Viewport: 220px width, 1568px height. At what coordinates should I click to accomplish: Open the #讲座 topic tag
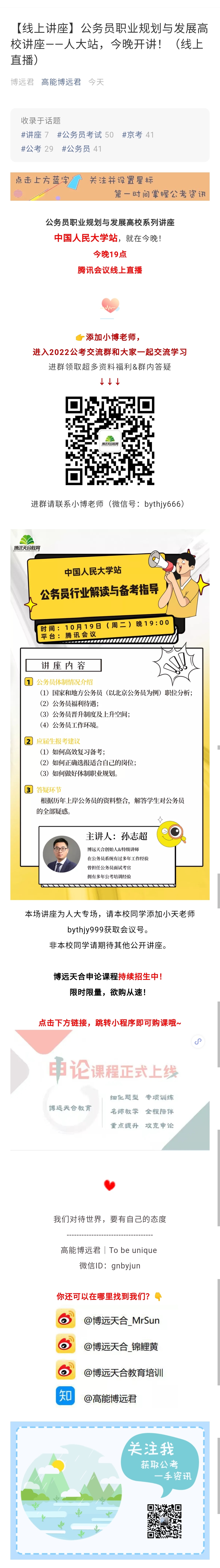(x=32, y=134)
